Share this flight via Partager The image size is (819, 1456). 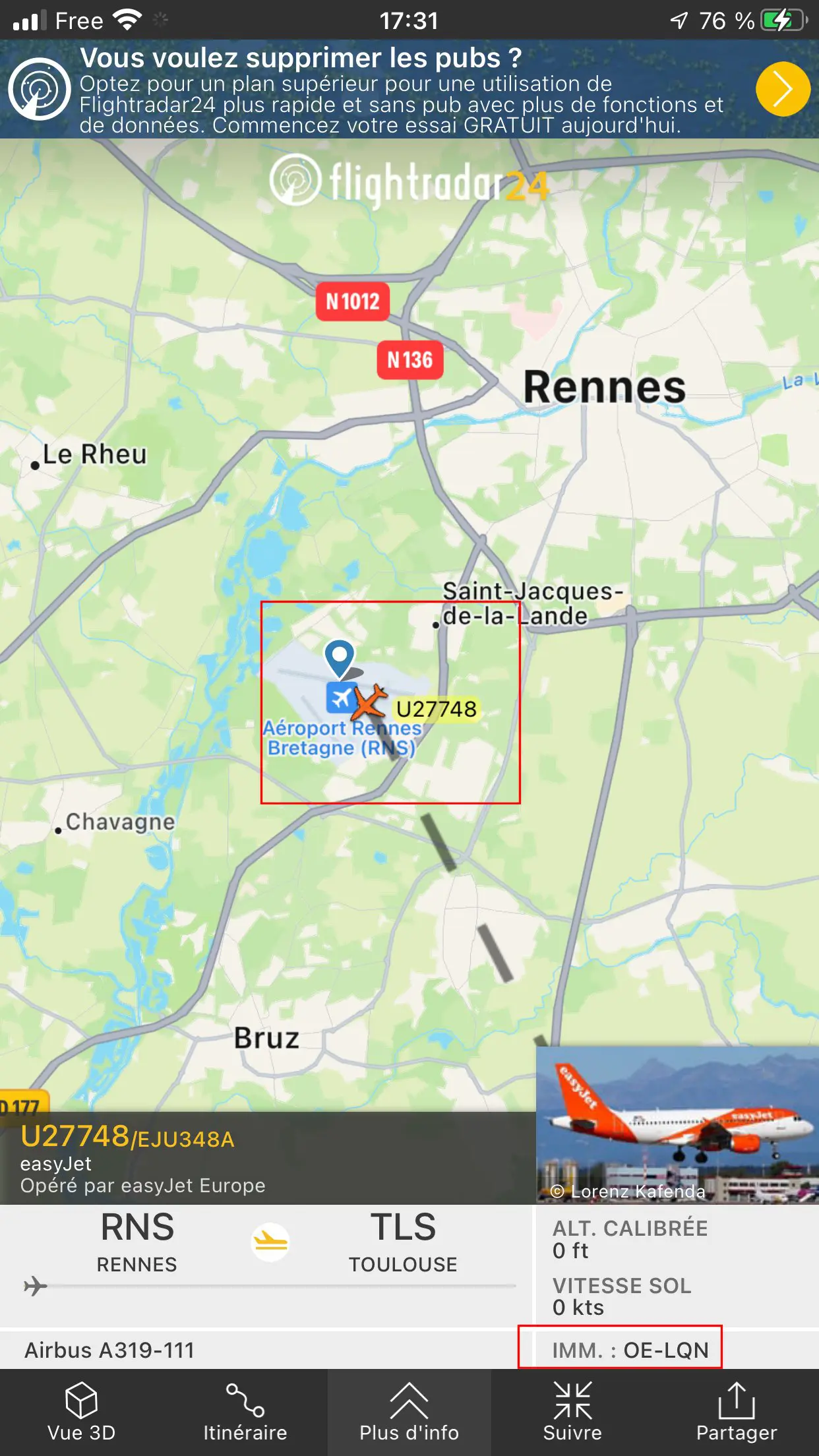pyautogui.click(x=736, y=1412)
